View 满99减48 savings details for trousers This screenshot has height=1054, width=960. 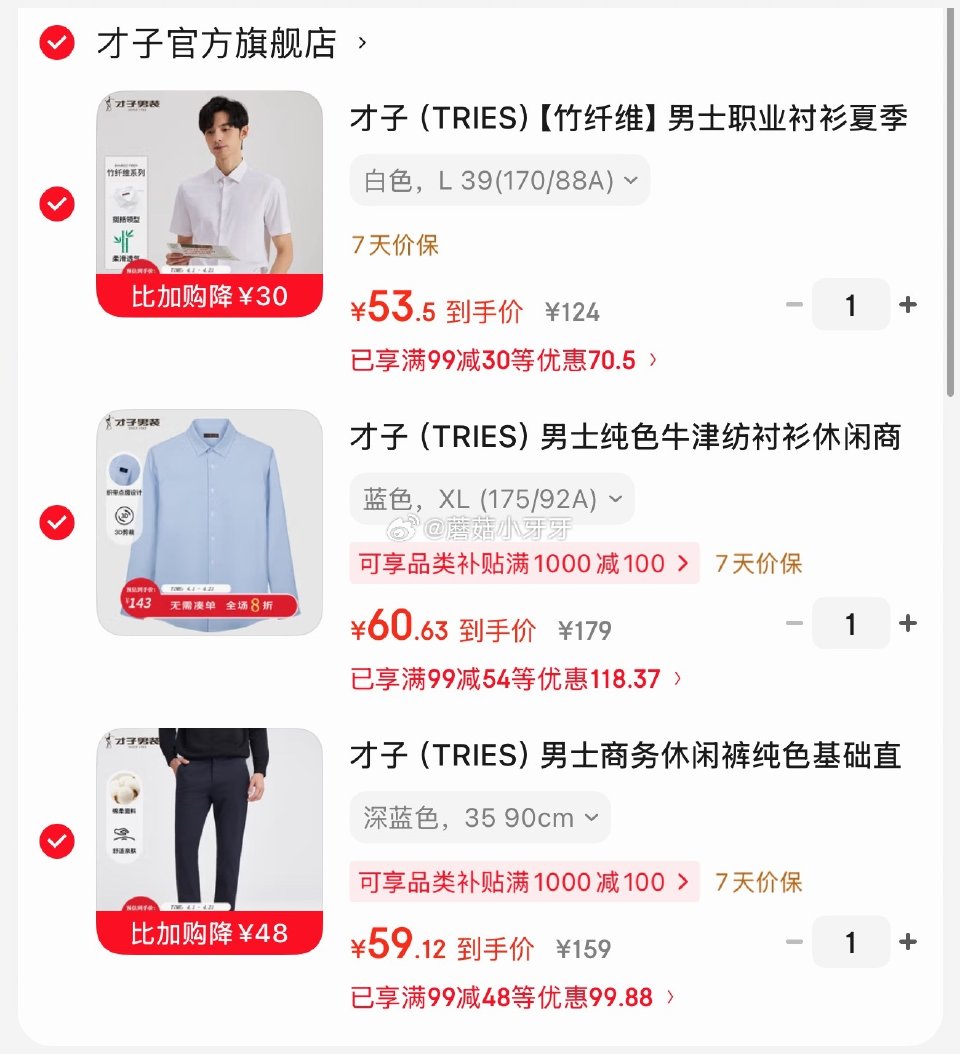pyautogui.click(x=510, y=997)
